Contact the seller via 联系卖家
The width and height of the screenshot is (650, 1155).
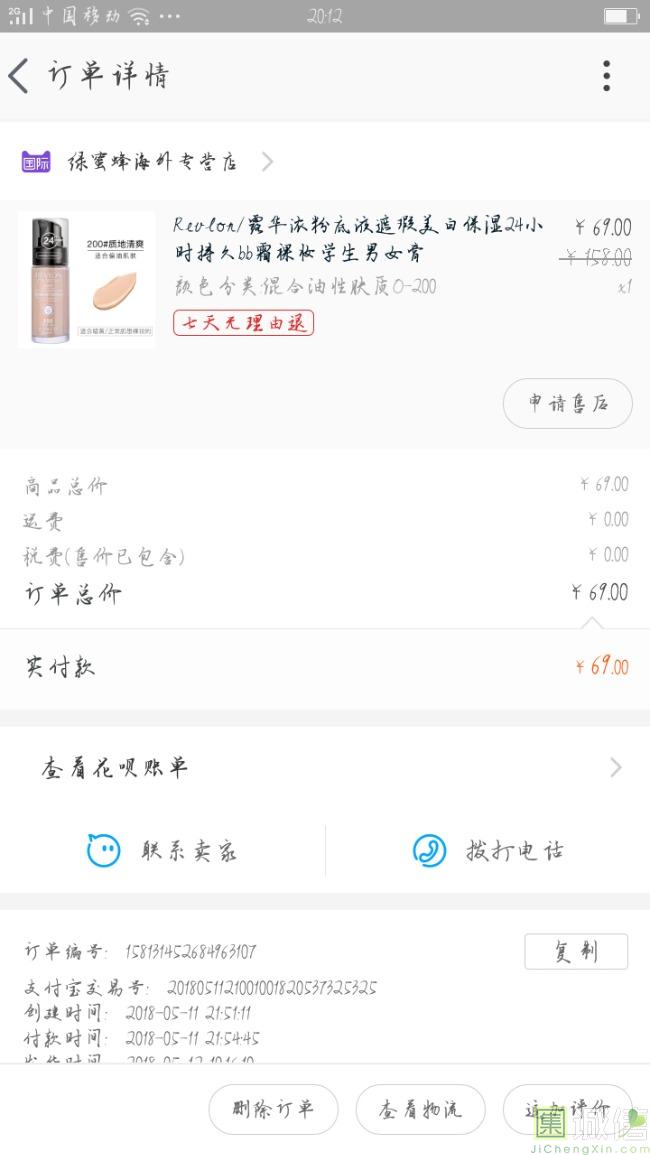click(x=162, y=851)
